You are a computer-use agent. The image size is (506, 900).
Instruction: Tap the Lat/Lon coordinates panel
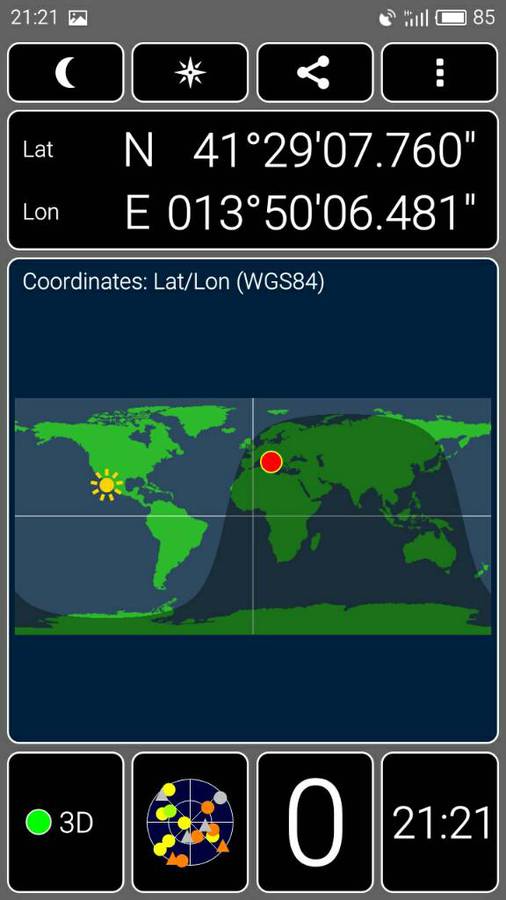tap(252, 180)
